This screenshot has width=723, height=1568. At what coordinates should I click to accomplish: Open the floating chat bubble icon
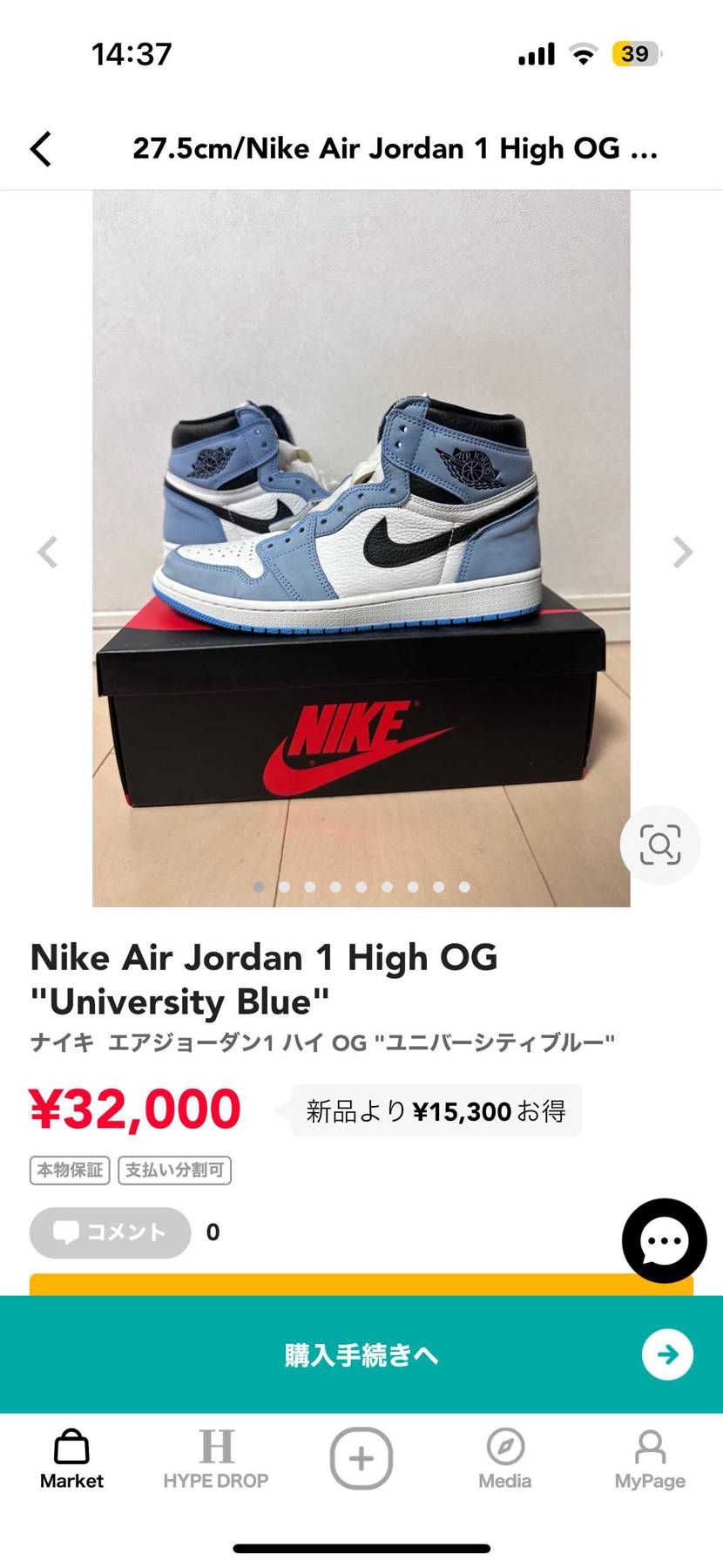(664, 1240)
